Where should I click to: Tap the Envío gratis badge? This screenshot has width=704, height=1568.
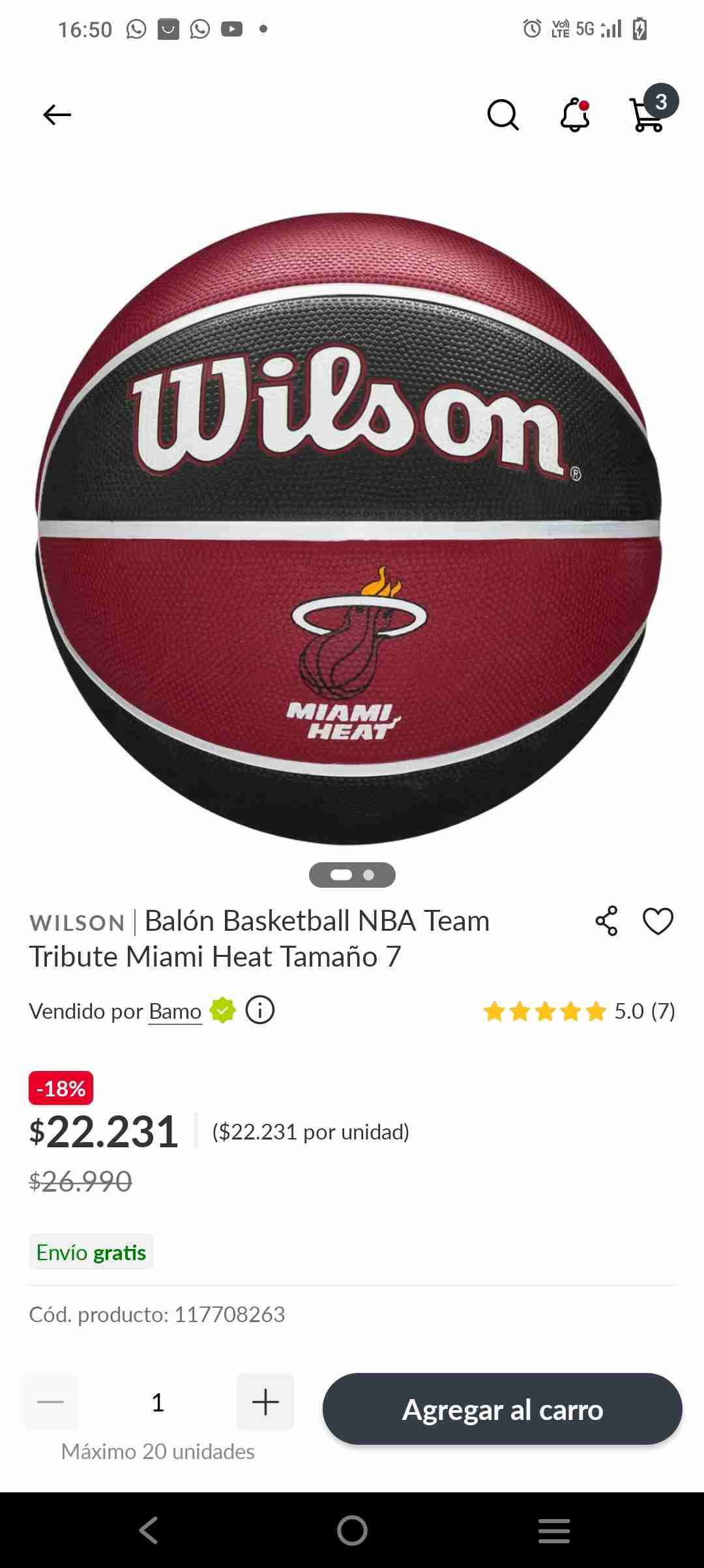coord(91,1252)
